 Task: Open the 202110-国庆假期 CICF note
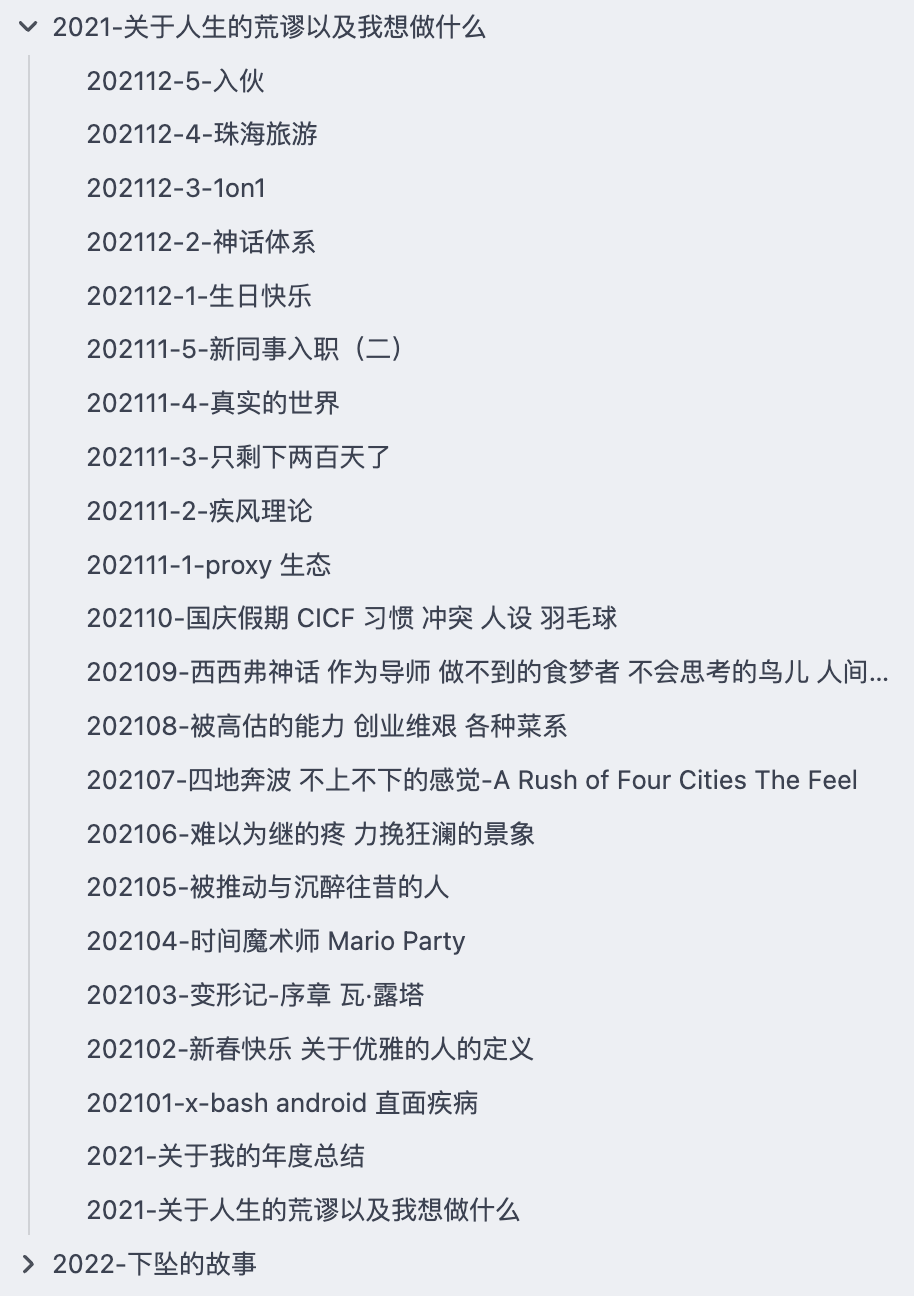[x=352, y=619]
